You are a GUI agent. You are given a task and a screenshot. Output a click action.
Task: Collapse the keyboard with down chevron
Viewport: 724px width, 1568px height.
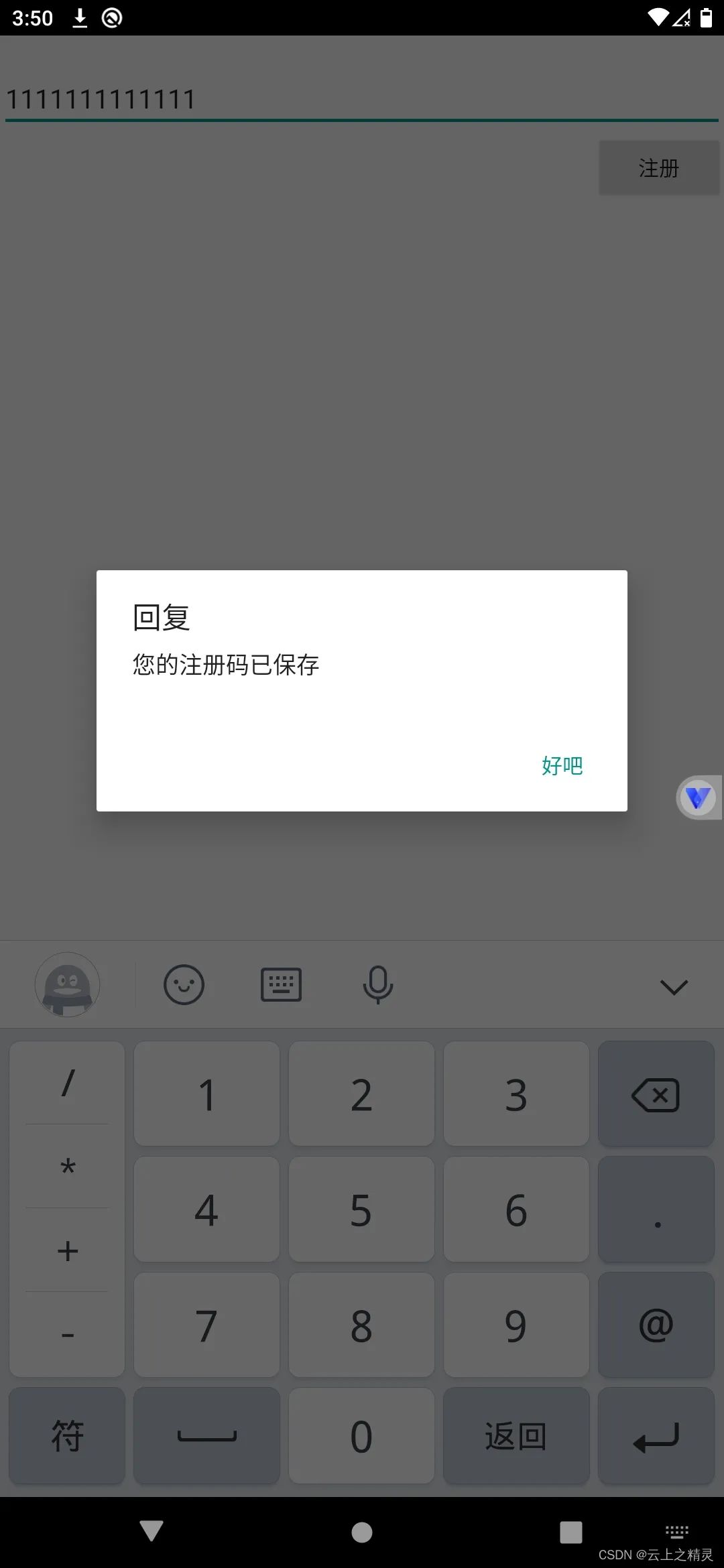click(674, 987)
